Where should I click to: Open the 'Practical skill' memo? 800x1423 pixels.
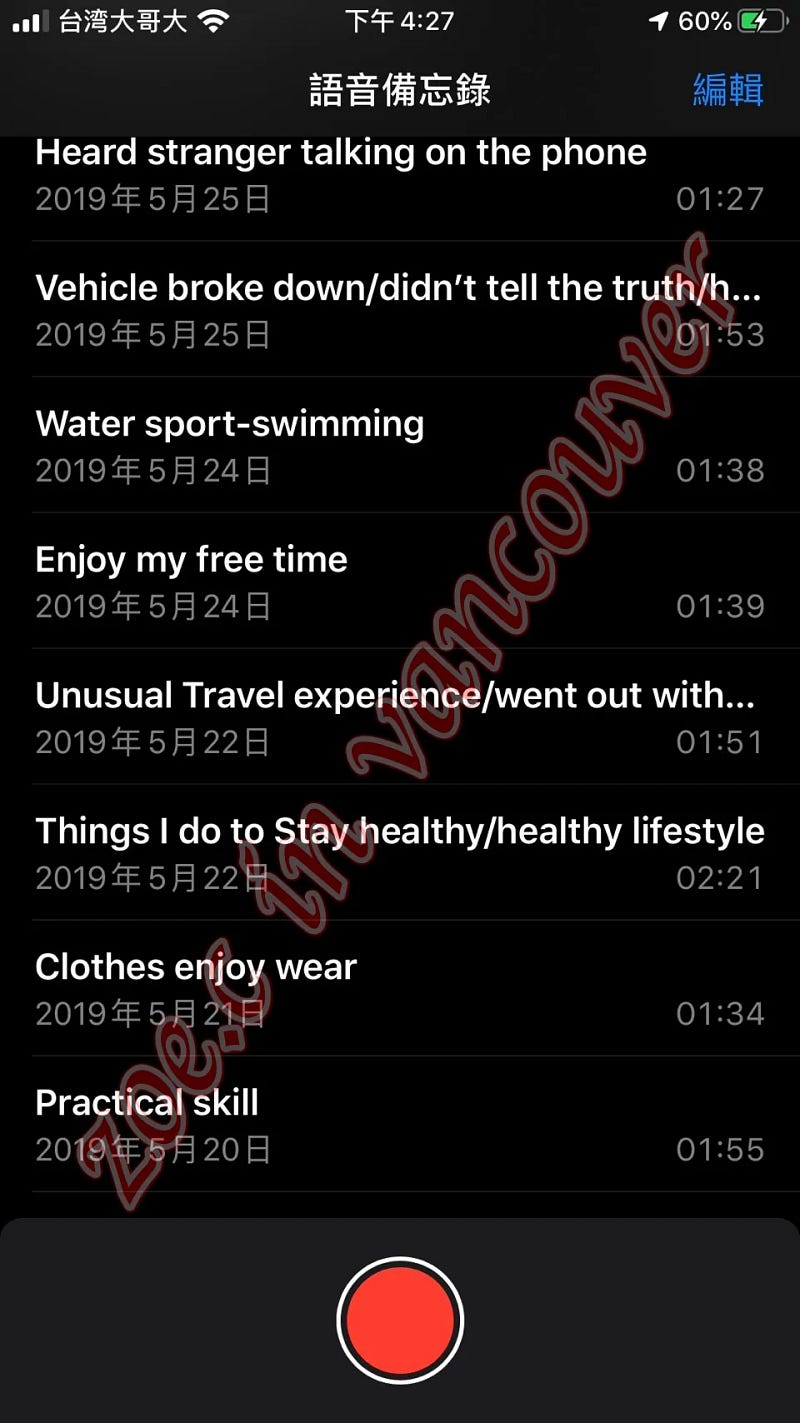[x=148, y=1125]
